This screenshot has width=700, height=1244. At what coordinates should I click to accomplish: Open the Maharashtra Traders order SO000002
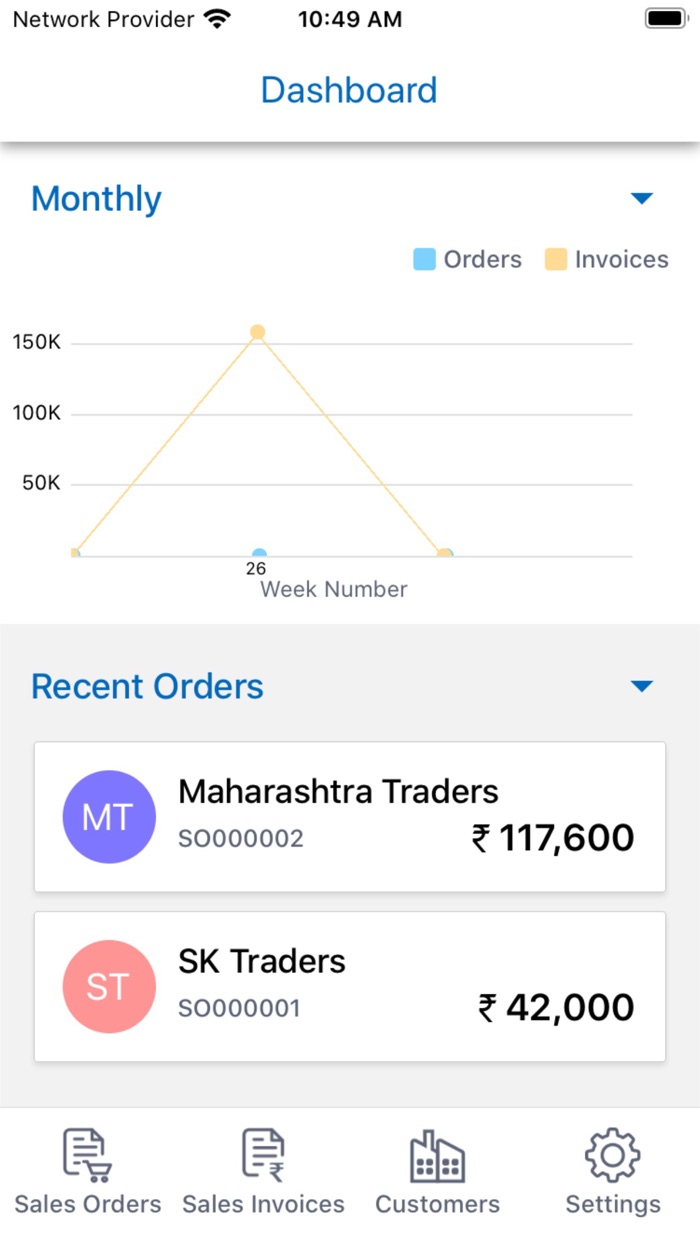tap(350, 817)
